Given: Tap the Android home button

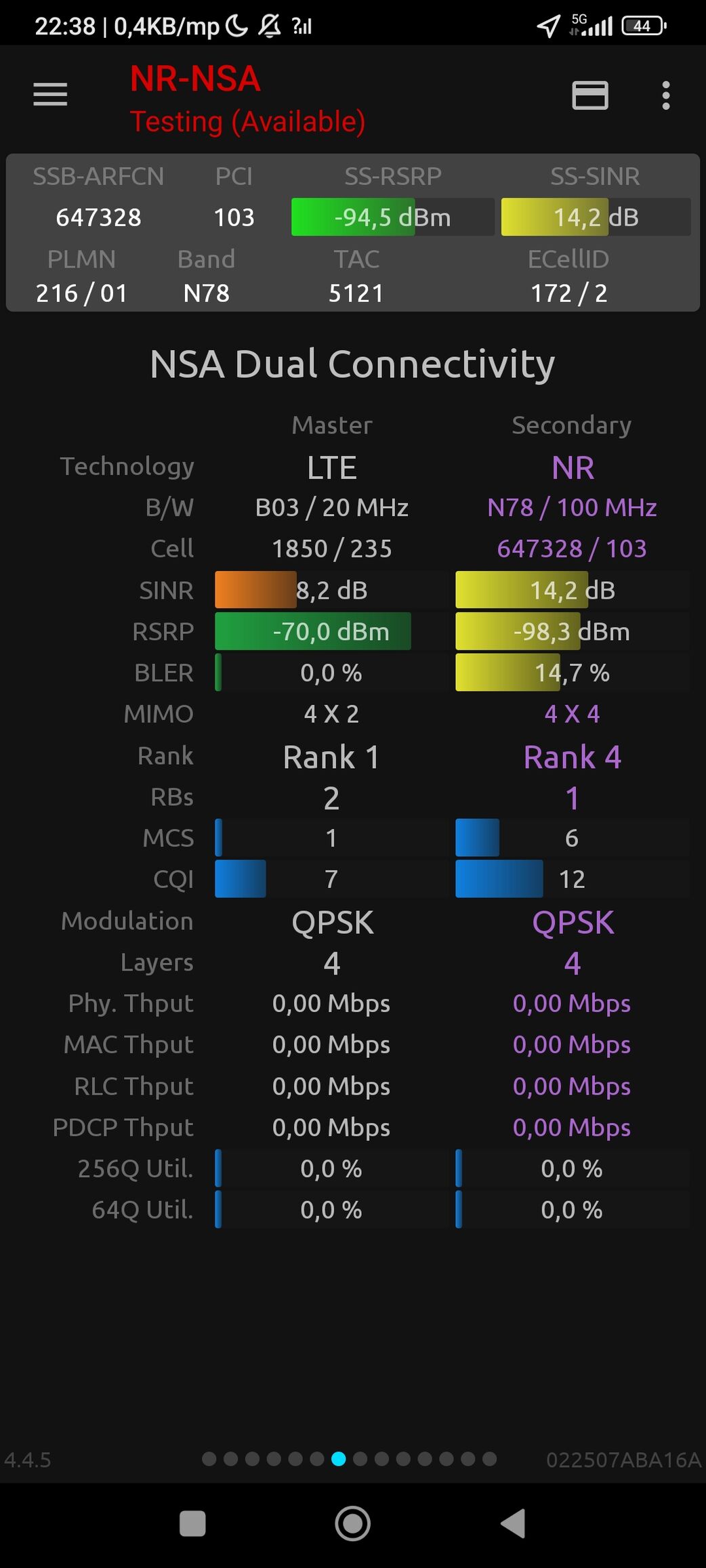Looking at the screenshot, I should (352, 1524).
